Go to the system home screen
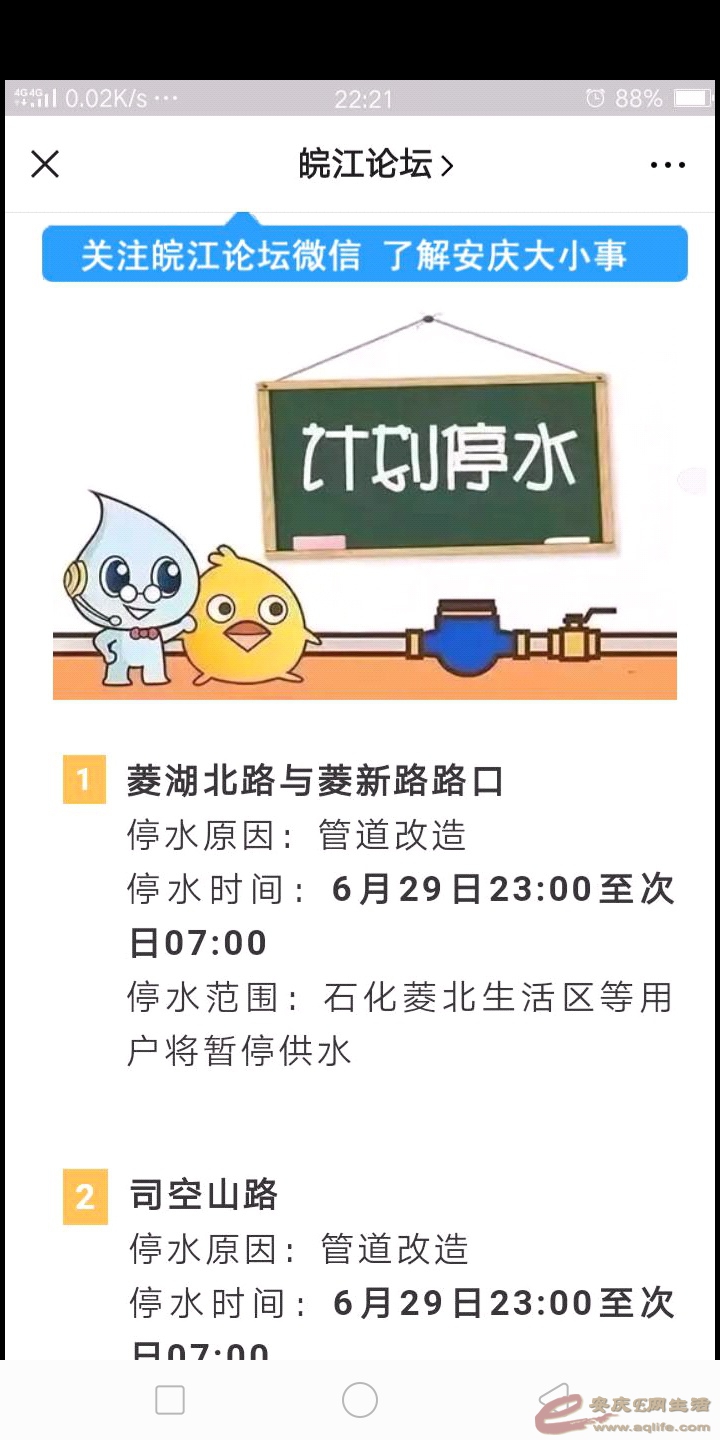The width and height of the screenshot is (720, 1440). click(360, 1400)
